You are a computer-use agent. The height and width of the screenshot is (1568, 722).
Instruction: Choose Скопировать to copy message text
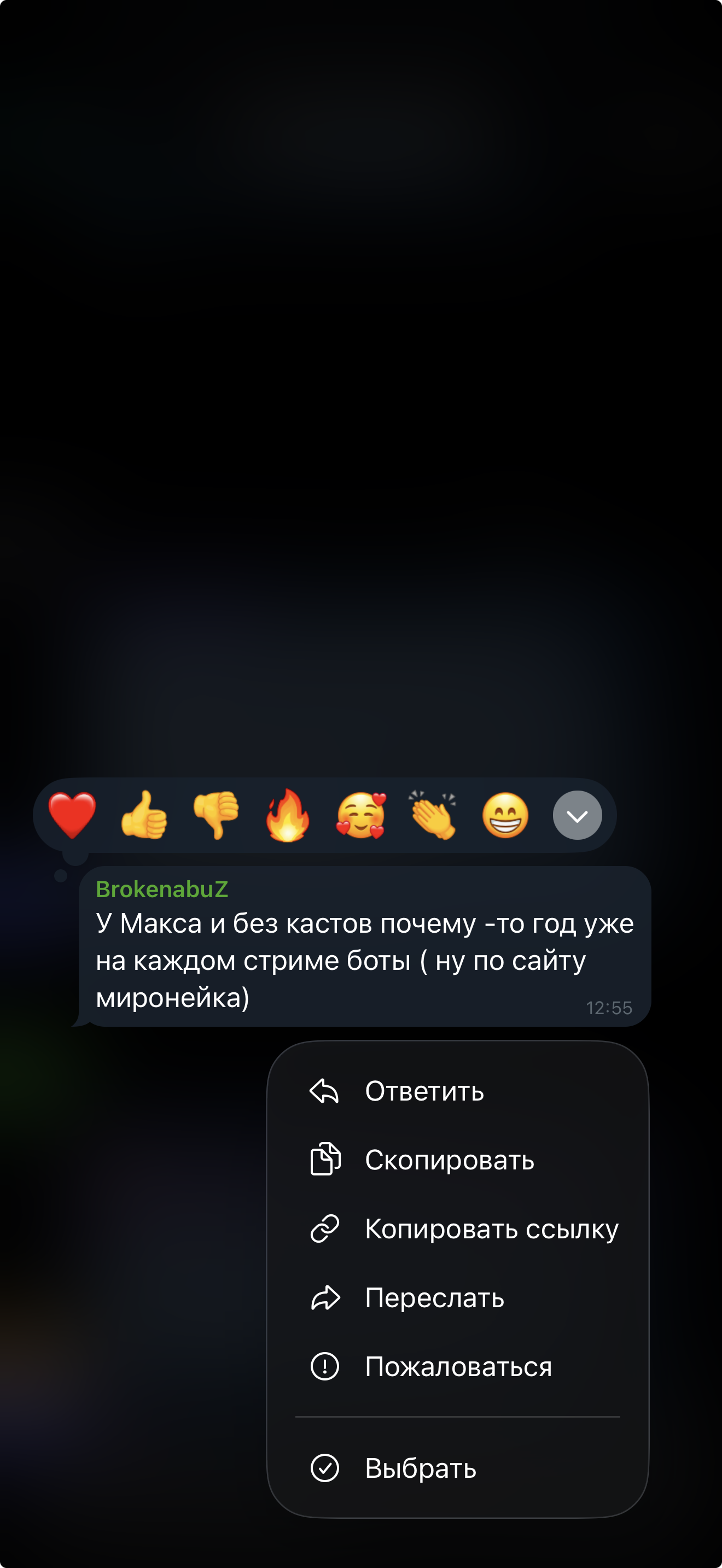[x=458, y=1160]
